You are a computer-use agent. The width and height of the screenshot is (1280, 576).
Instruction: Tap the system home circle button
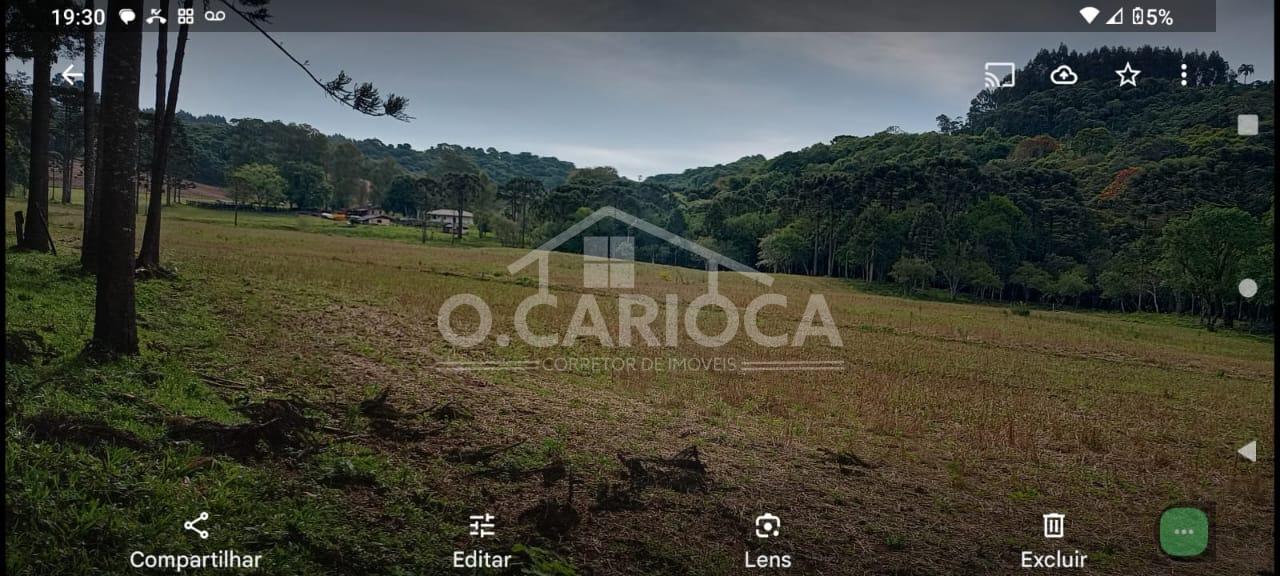[1247, 288]
